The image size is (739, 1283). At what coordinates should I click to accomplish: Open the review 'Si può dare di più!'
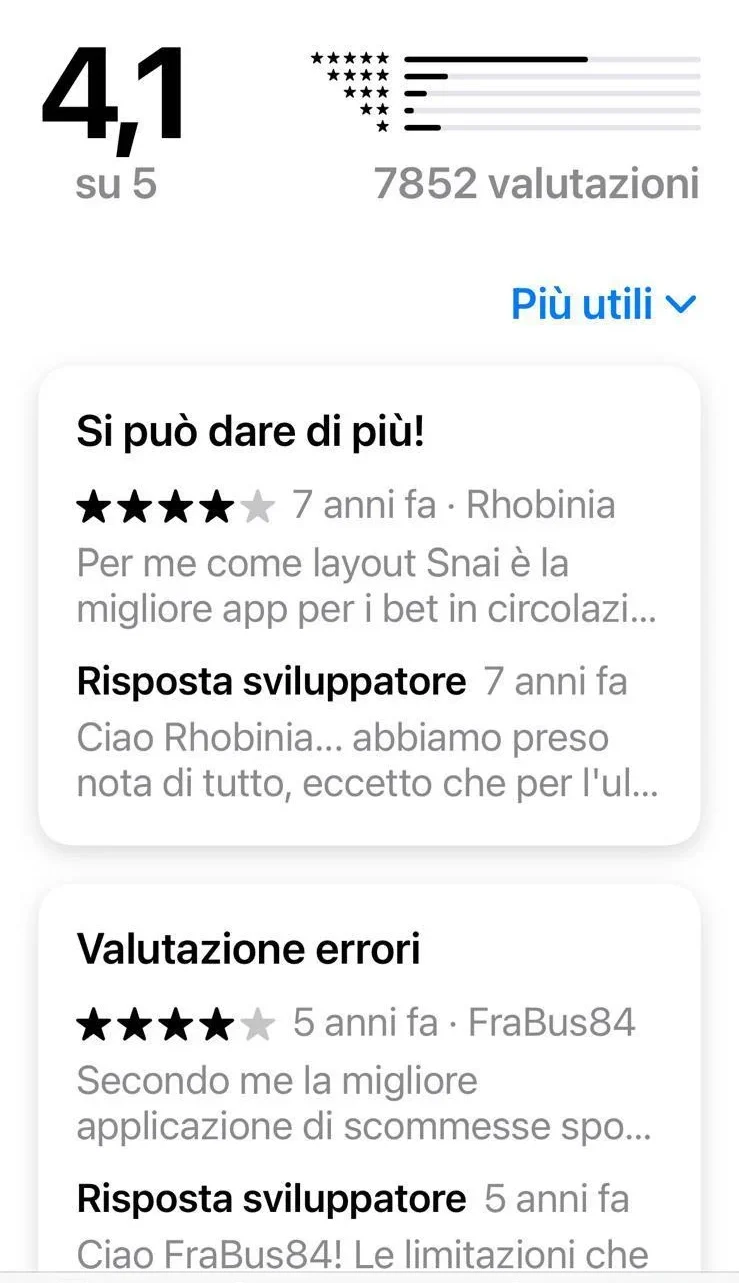tap(369, 605)
